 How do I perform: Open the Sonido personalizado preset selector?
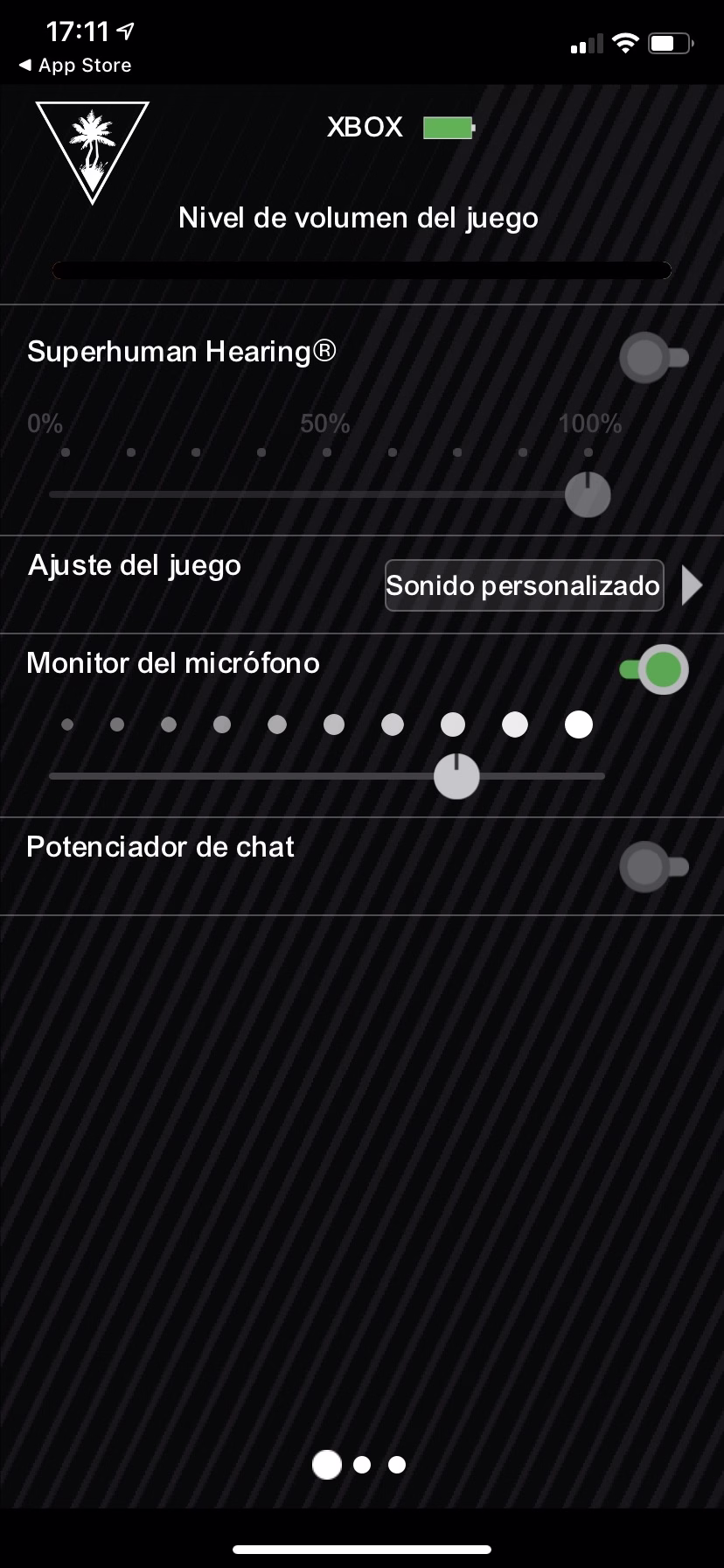(x=524, y=585)
